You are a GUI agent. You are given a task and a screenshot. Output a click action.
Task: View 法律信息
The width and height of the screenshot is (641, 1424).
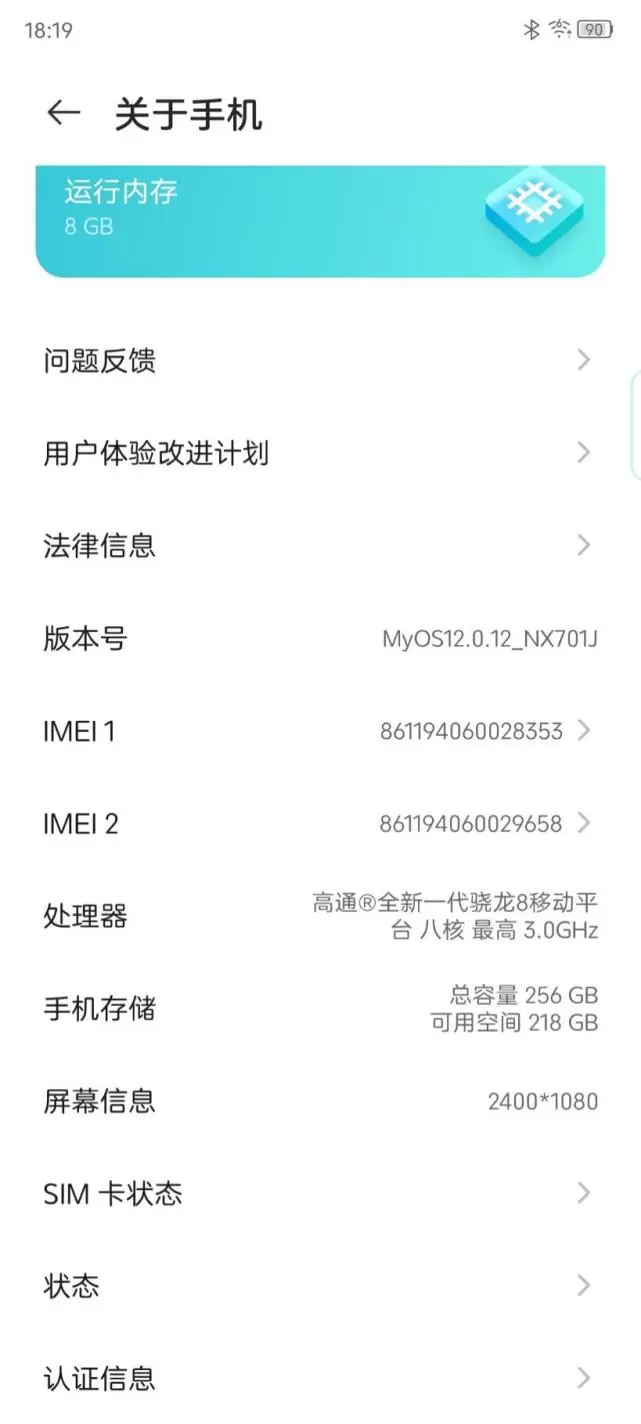[x=320, y=546]
